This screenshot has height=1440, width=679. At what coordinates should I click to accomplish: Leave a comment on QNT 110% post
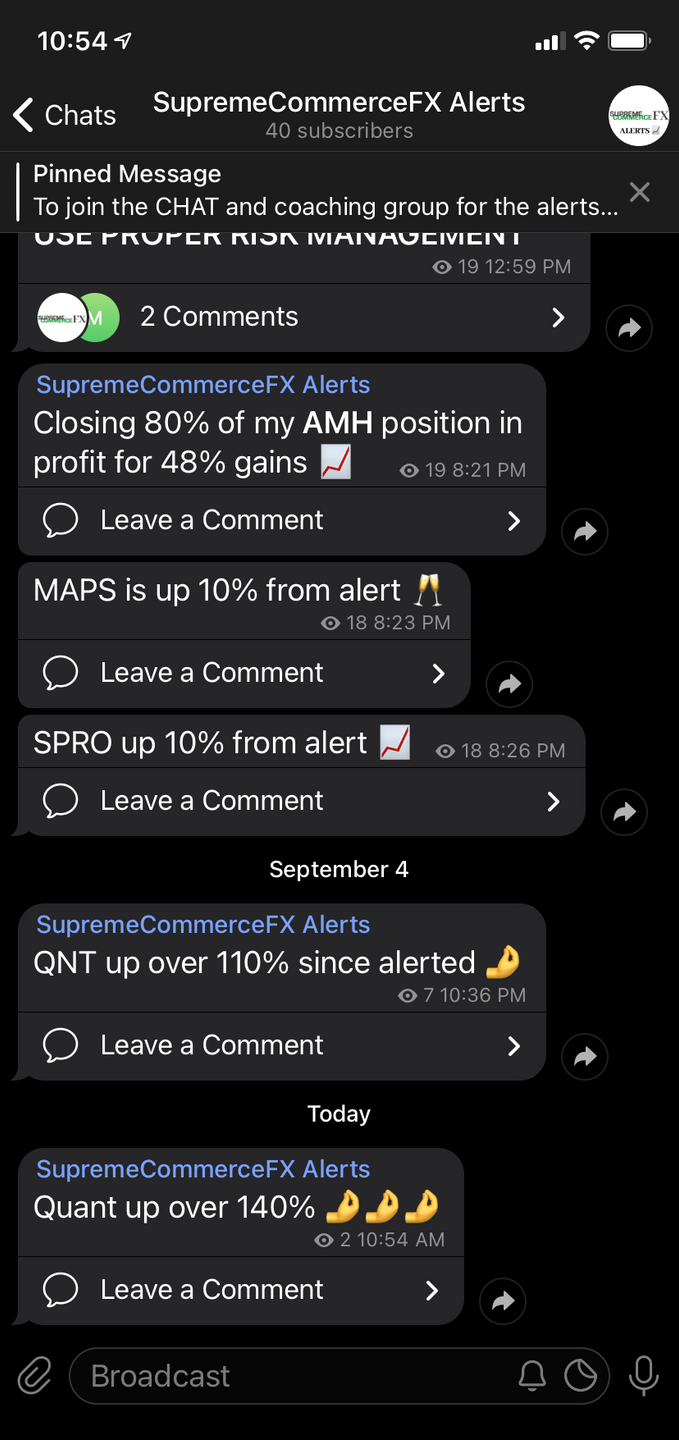point(282,1045)
